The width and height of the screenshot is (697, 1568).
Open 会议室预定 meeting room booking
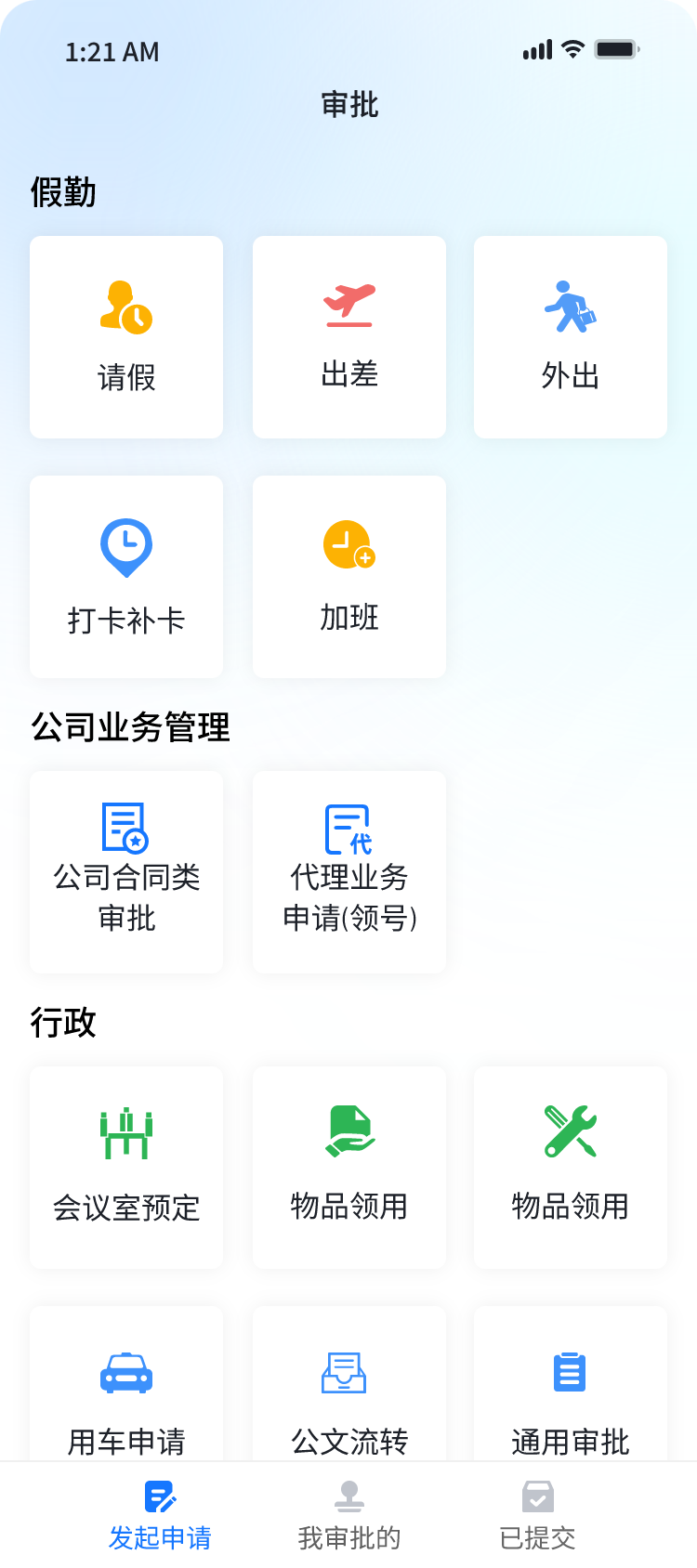126,1168
